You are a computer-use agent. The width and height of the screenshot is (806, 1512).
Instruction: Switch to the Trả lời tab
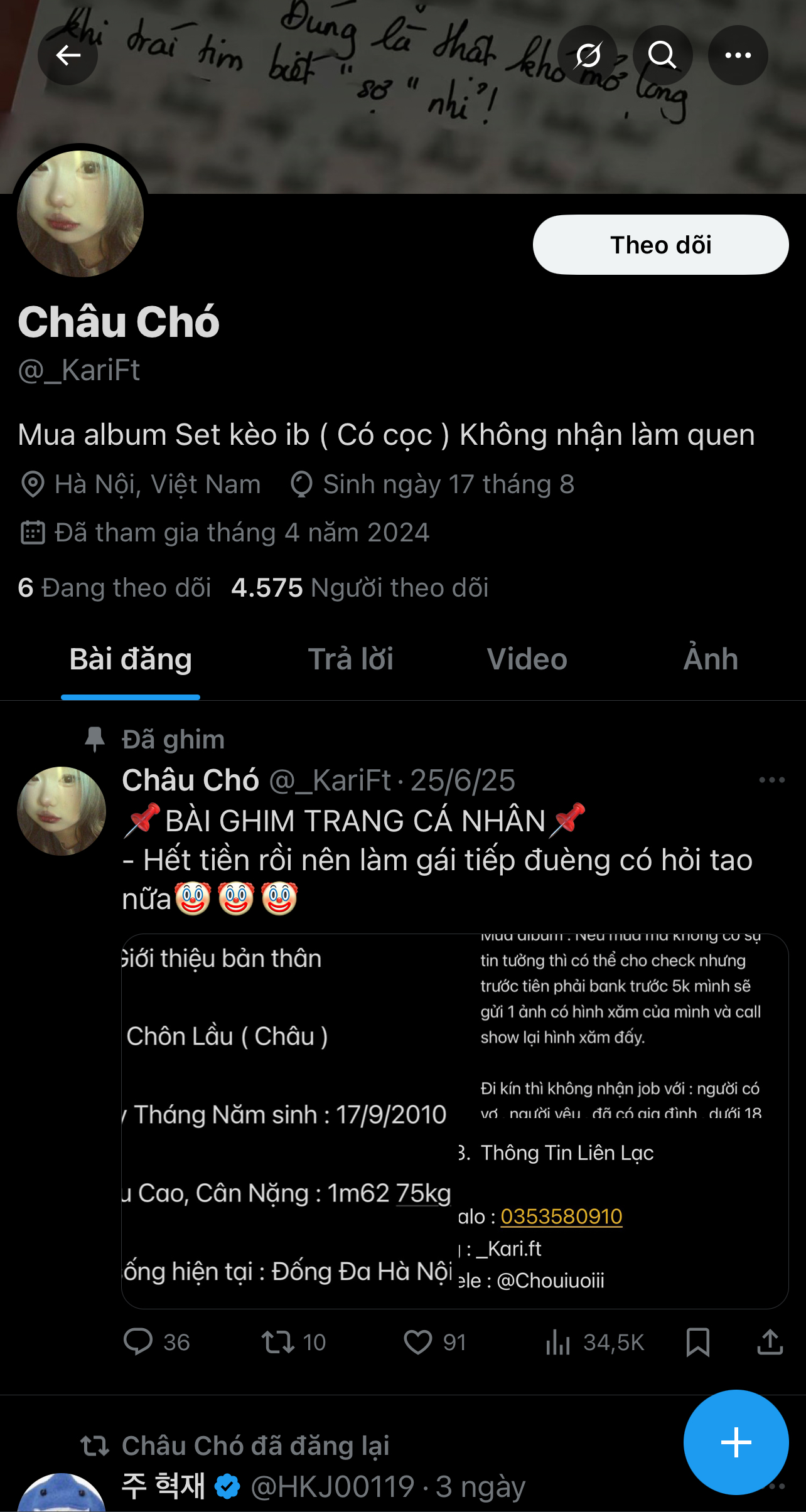350,659
